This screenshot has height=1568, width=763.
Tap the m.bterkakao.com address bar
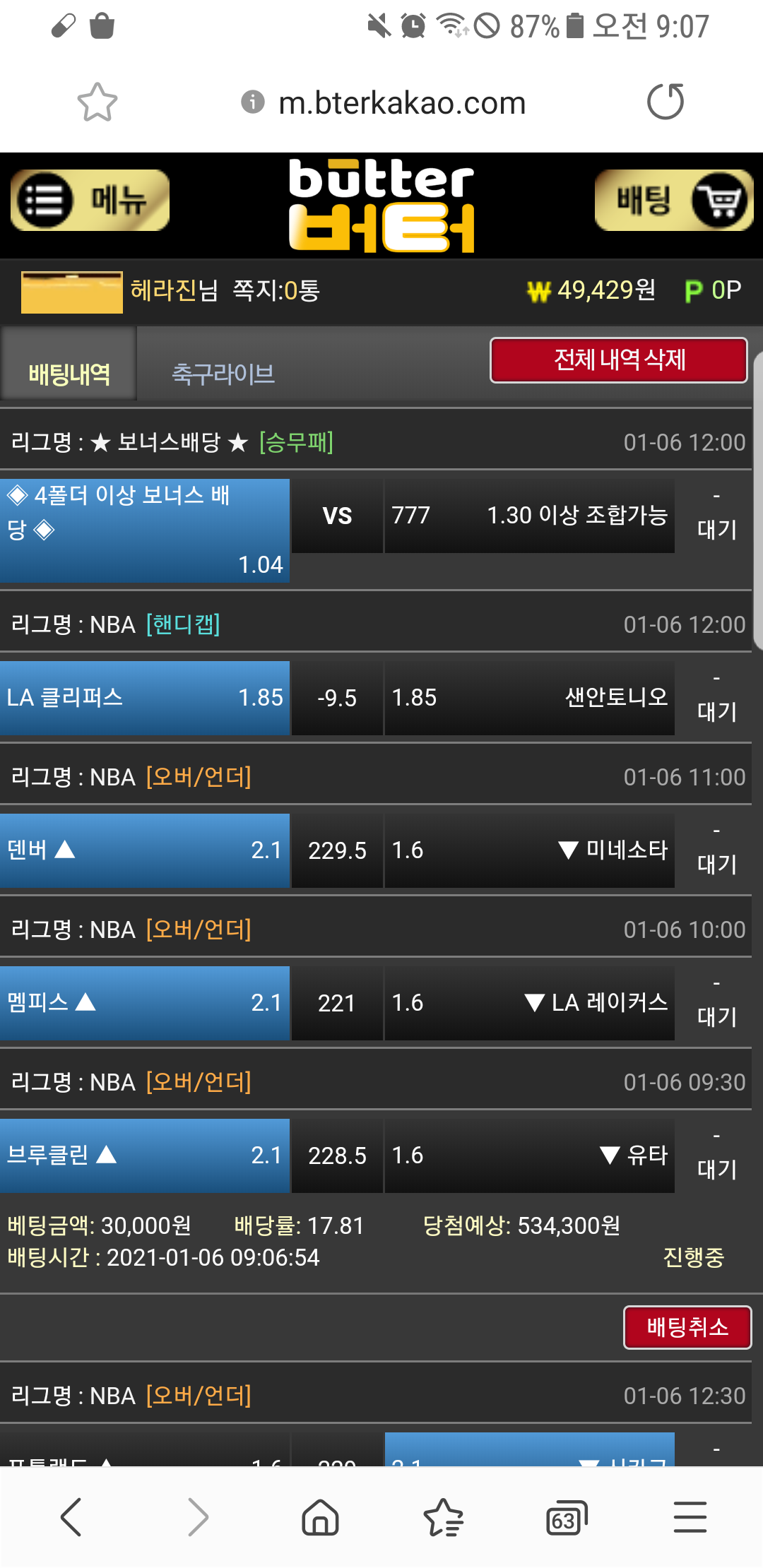click(x=401, y=103)
